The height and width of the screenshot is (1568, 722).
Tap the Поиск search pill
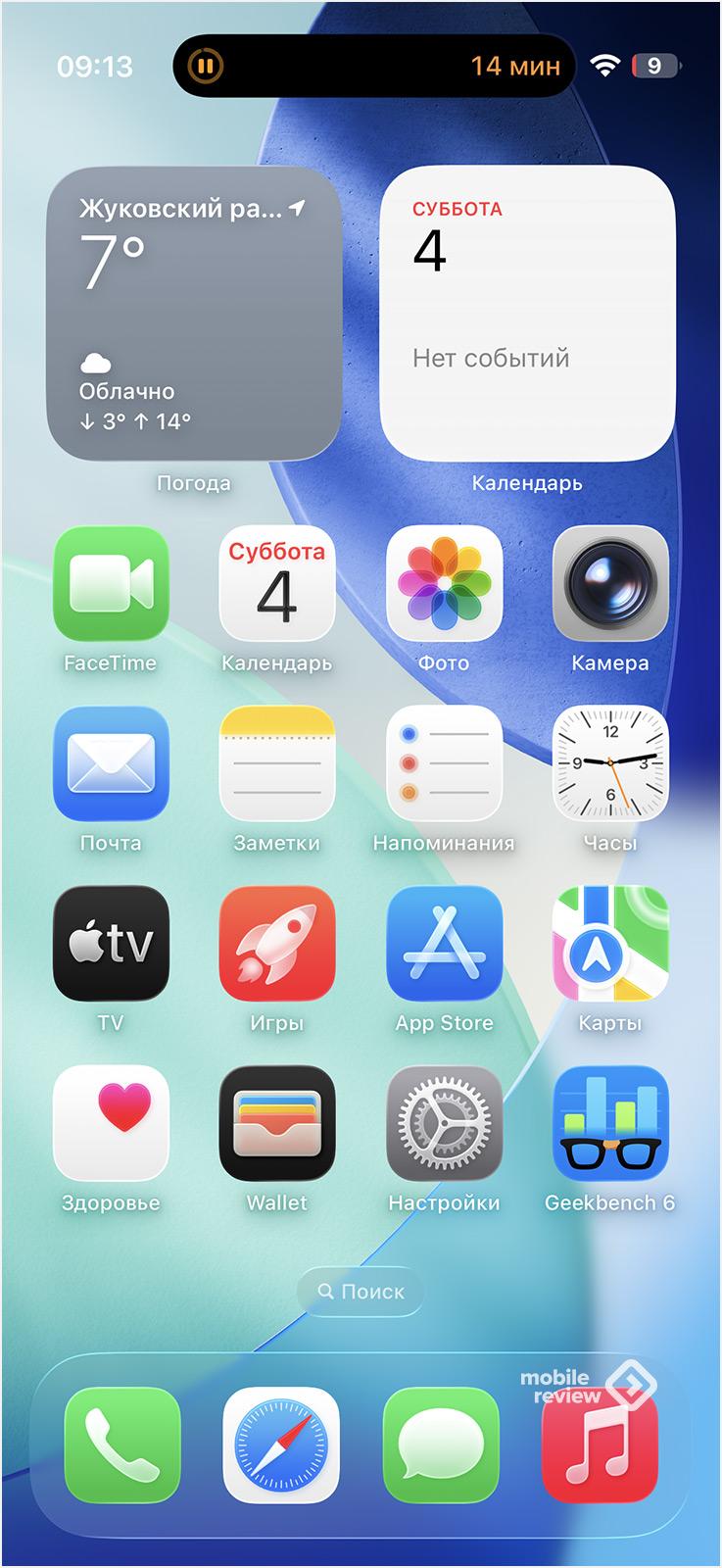coord(361,1292)
